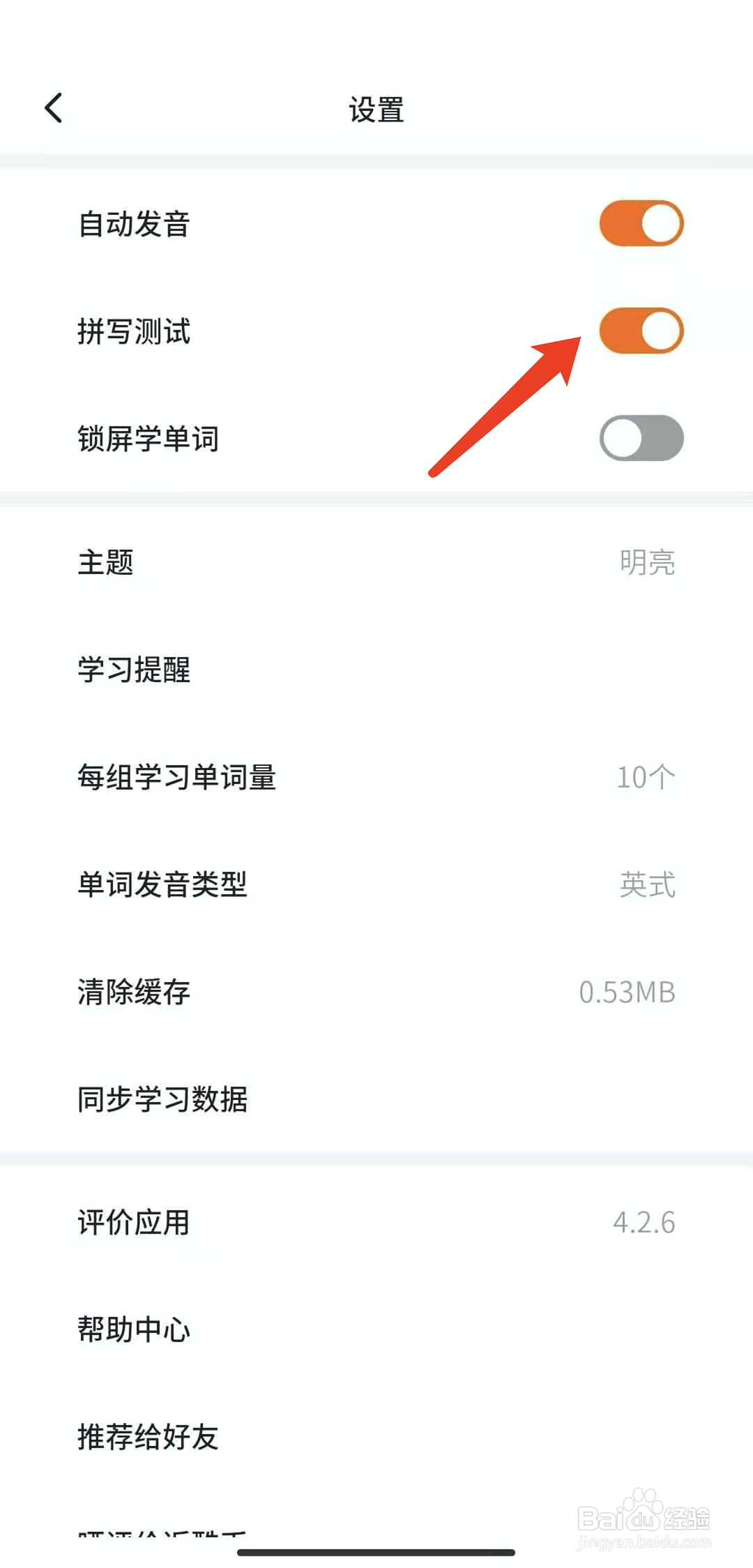753x1568 pixels.
Task: Tap the 设置 title at top
Action: [376, 110]
